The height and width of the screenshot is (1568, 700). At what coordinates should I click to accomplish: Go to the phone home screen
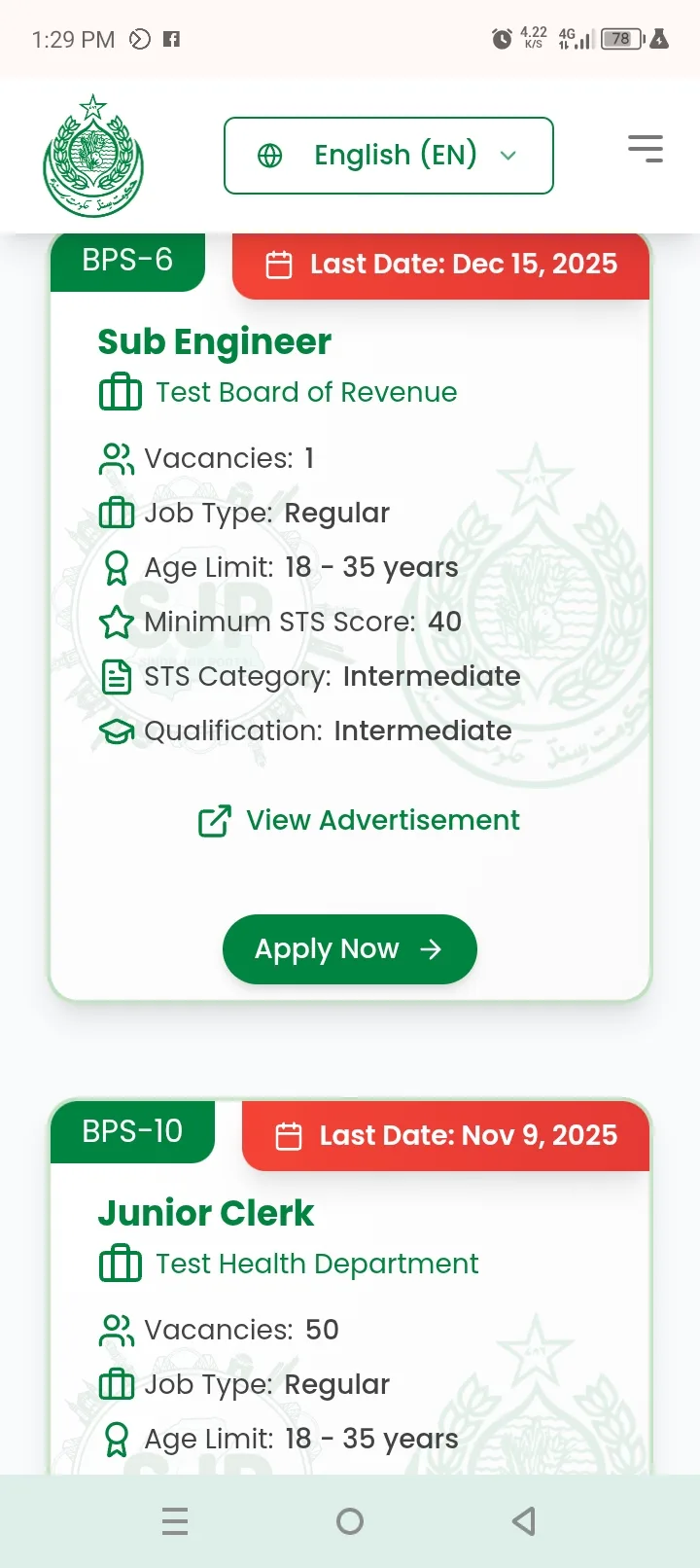(349, 1521)
